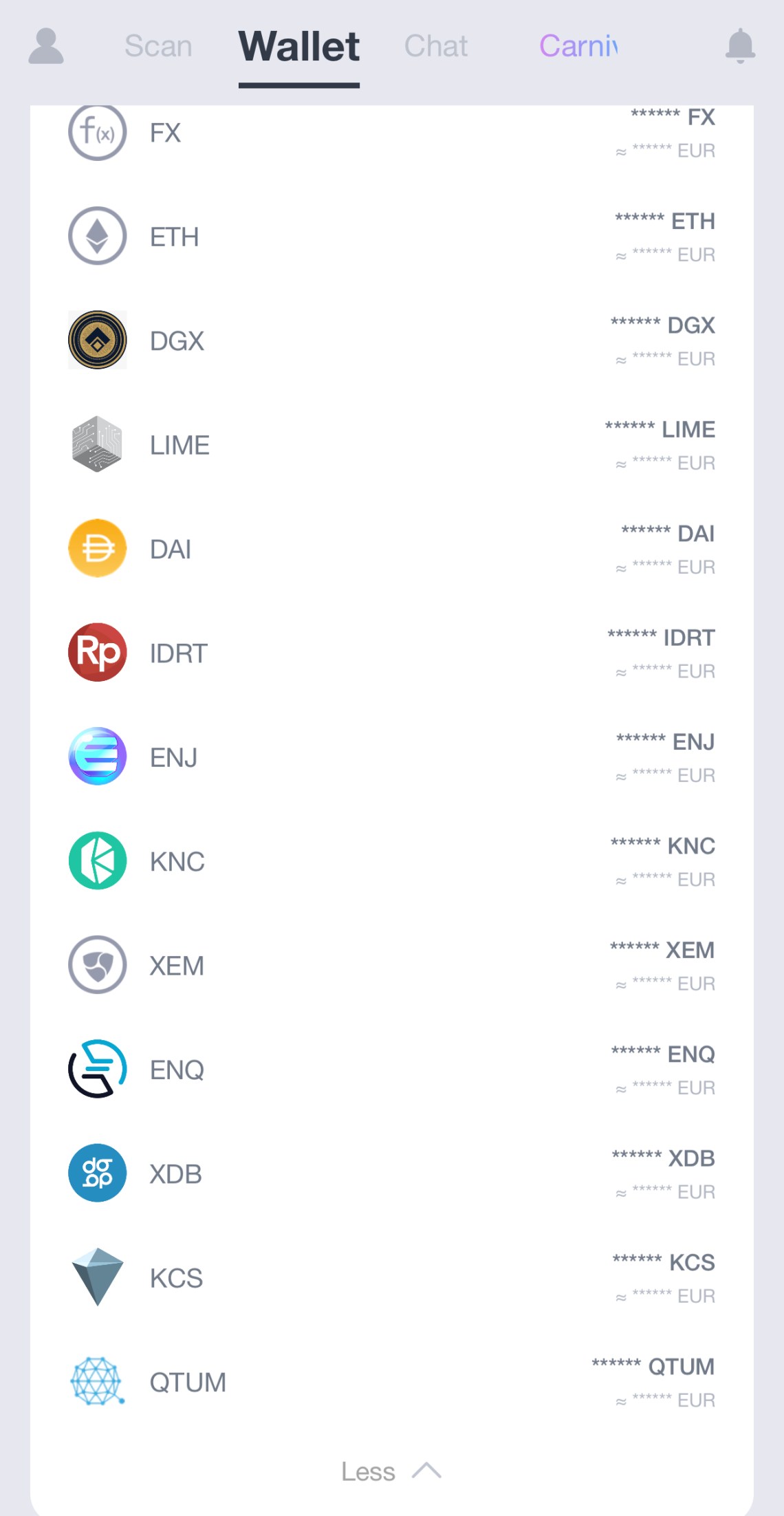The image size is (784, 1516).
Task: View the KCS token details
Action: [391, 1278]
